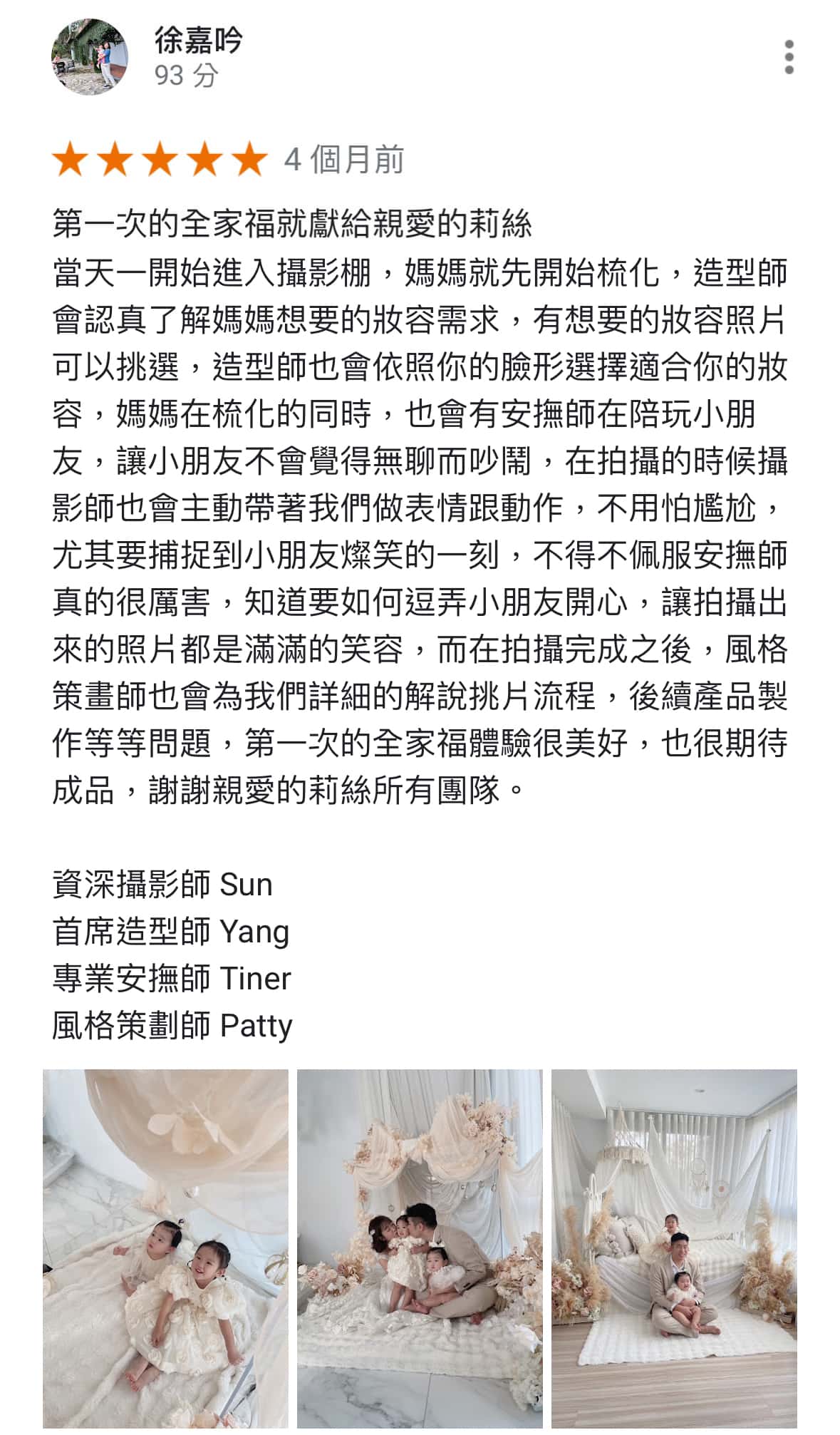Open the photo of two girls lying down
840x1435 pixels.
166,1252
